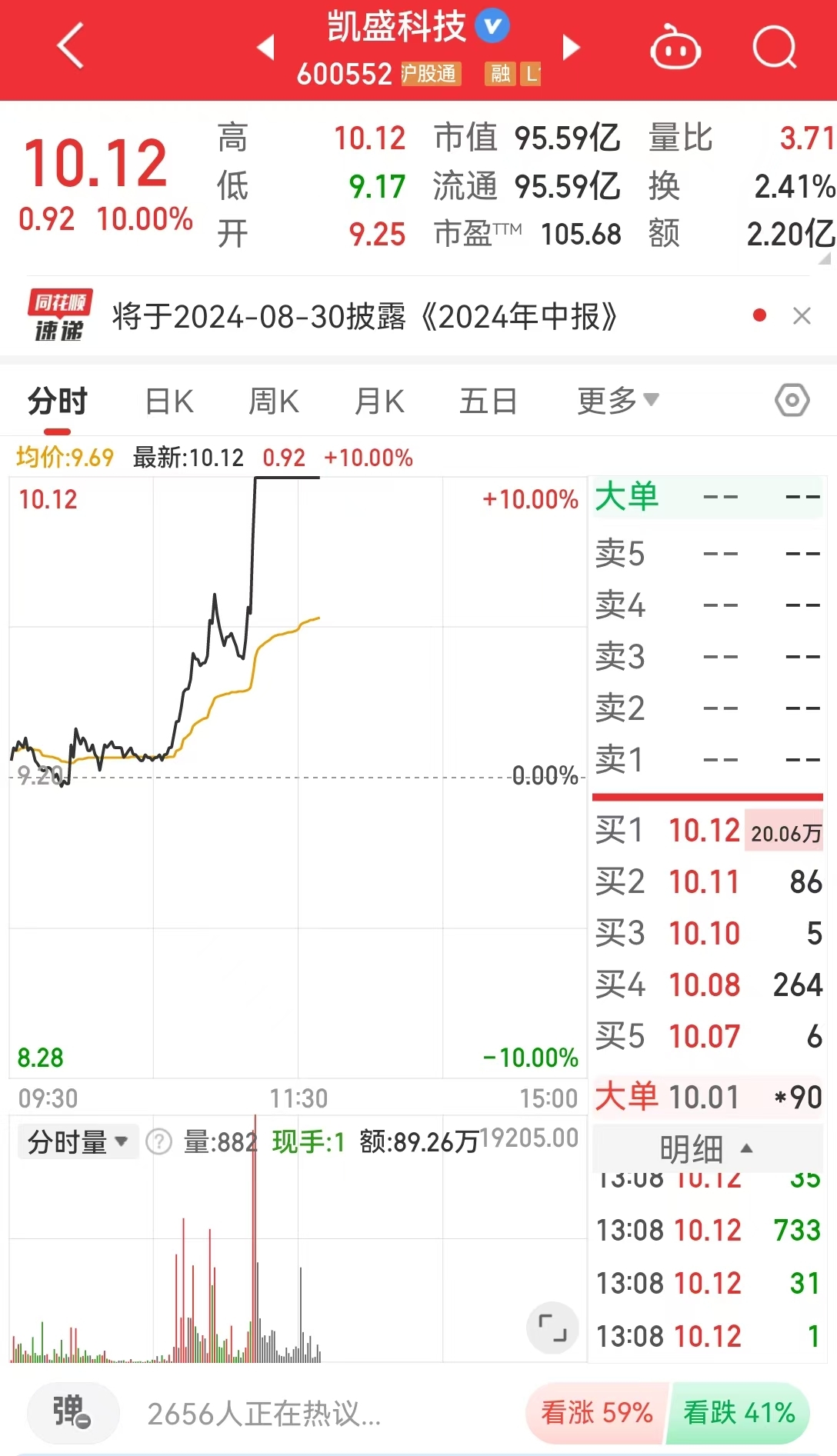Screen dimensions: 837x1456
Task: Expand the chart to fullscreen
Action: [552, 1328]
